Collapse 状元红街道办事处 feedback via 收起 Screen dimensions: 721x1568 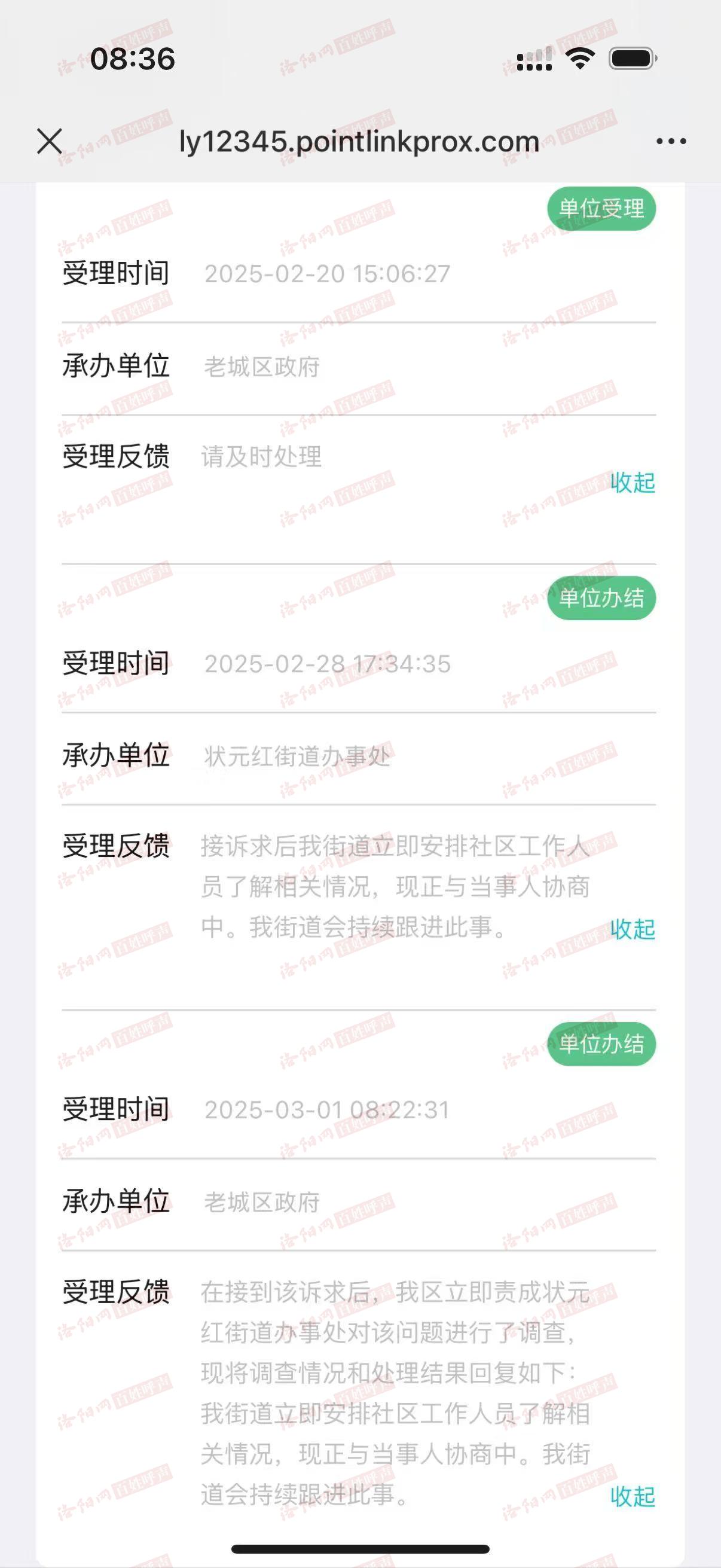[633, 929]
